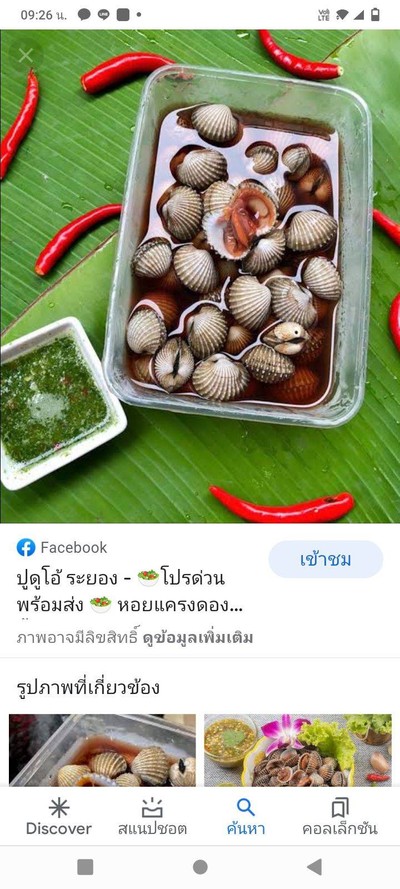Close the image viewer with the X
The height and width of the screenshot is (889, 400).
tap(25, 56)
